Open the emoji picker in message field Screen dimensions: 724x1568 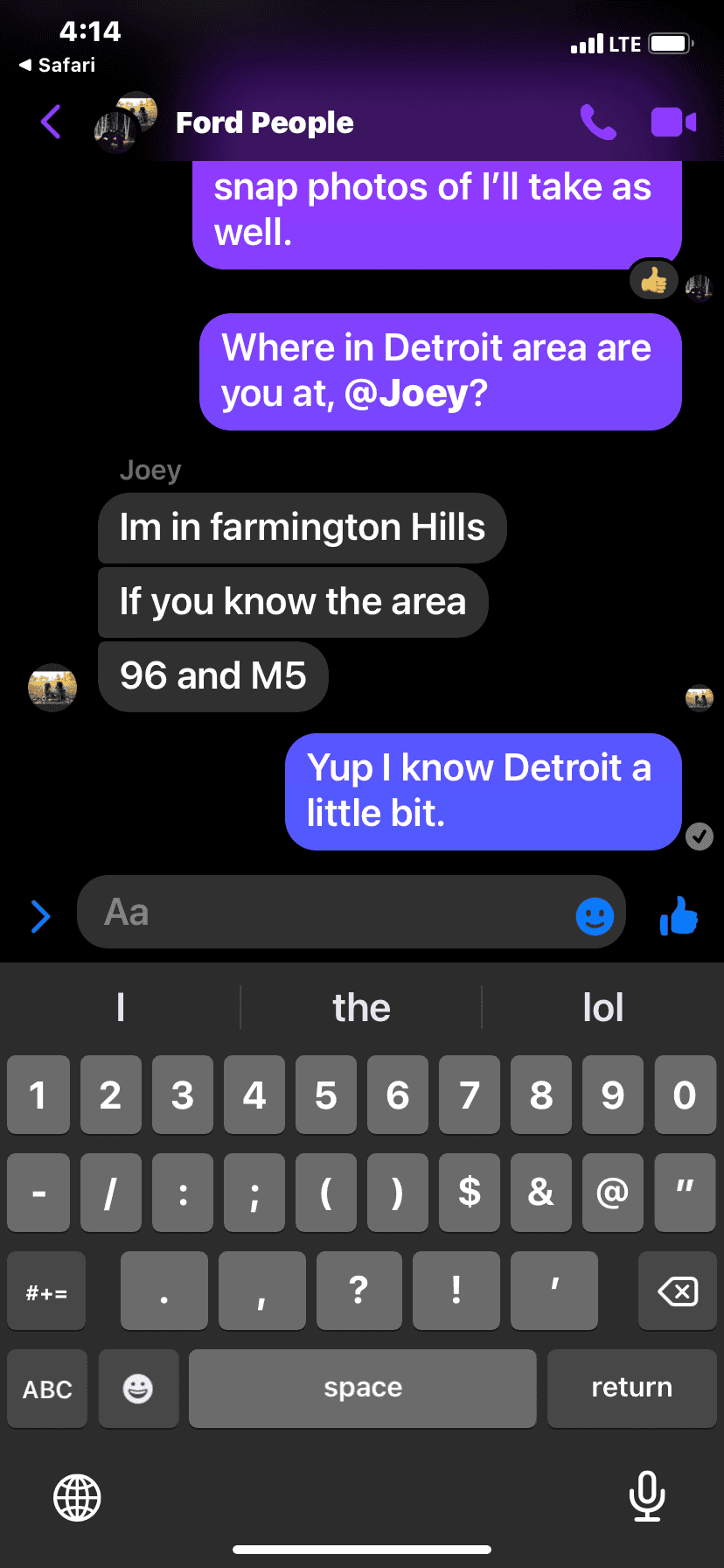click(x=595, y=916)
